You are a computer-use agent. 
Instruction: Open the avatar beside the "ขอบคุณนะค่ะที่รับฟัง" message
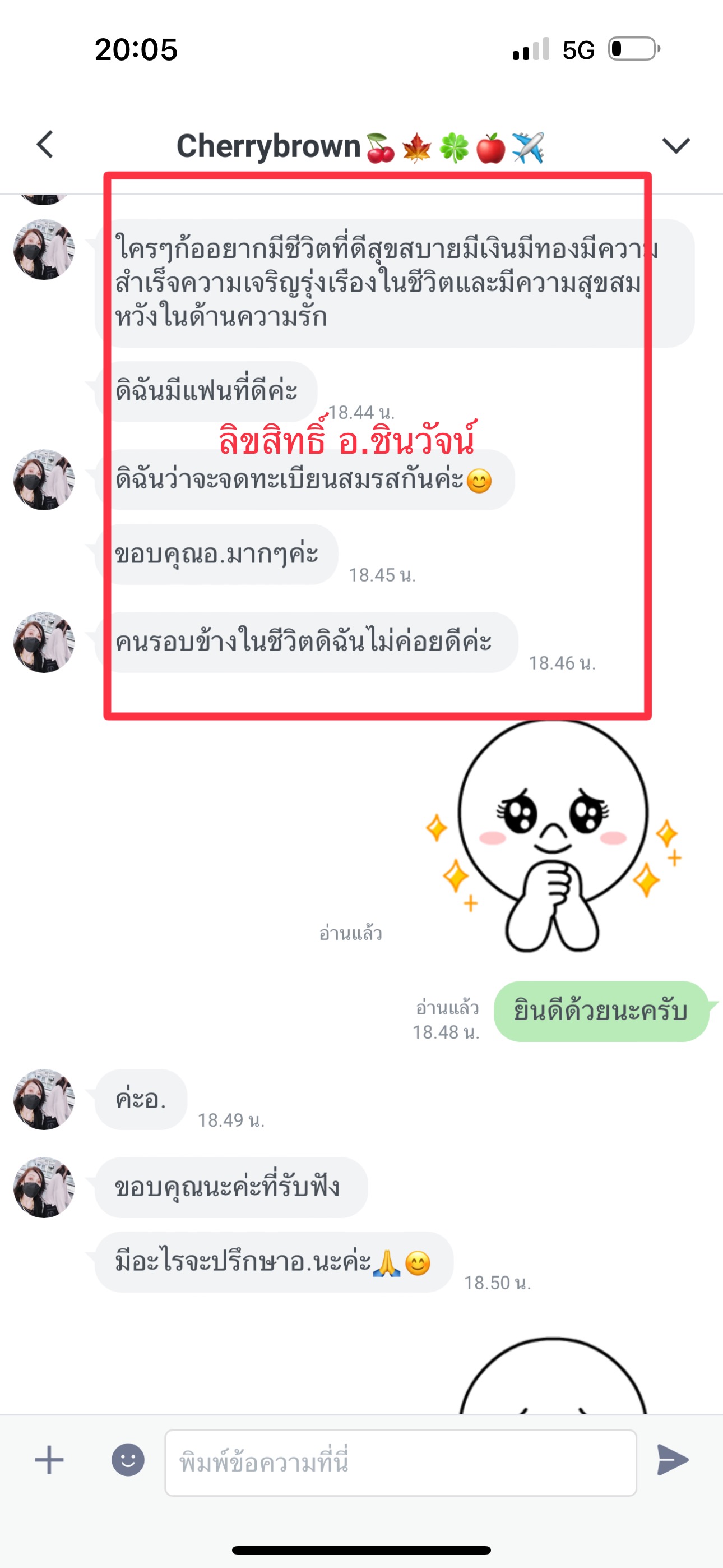(x=44, y=1187)
